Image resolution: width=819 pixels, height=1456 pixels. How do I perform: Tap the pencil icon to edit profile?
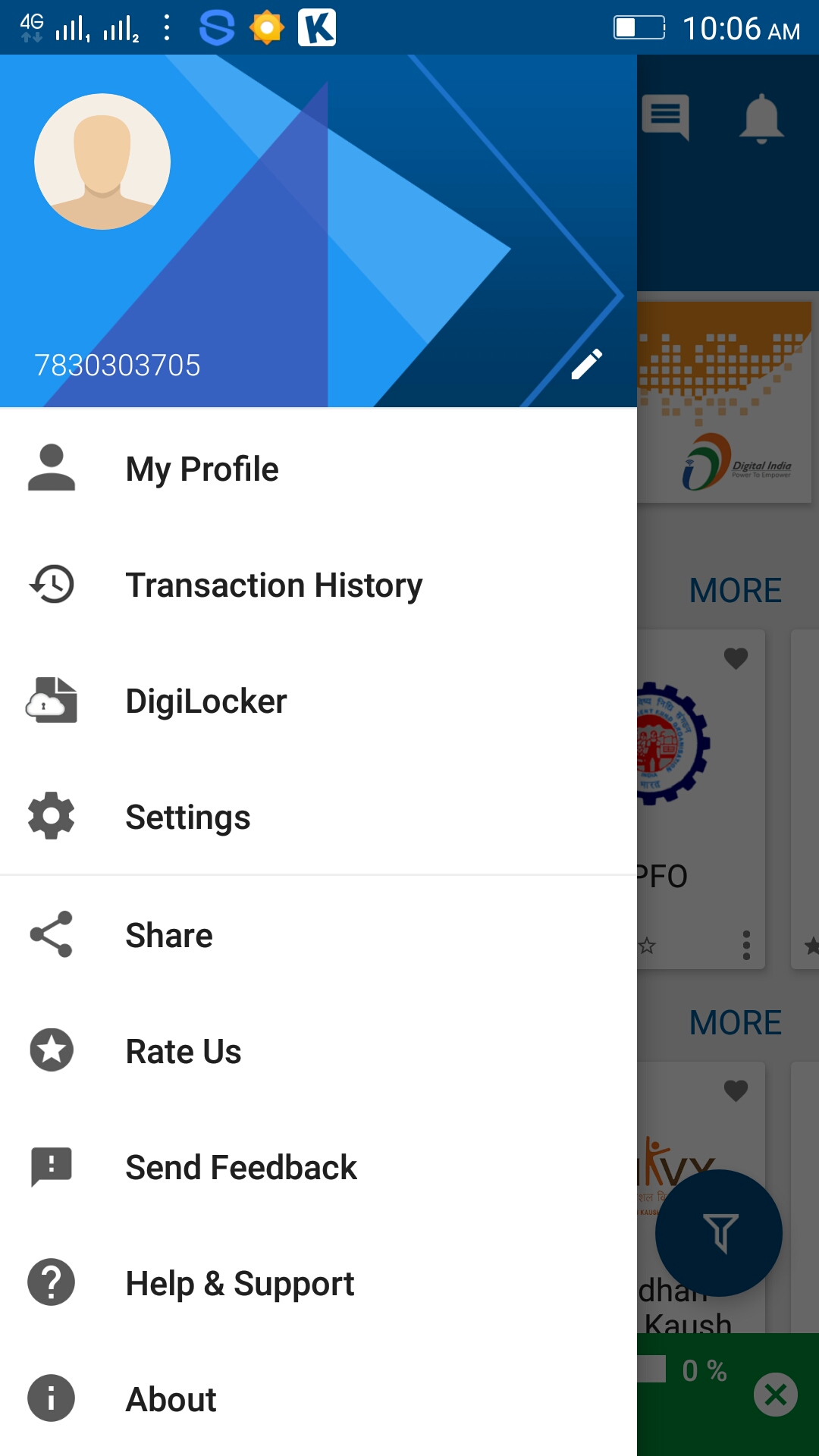pos(586,364)
